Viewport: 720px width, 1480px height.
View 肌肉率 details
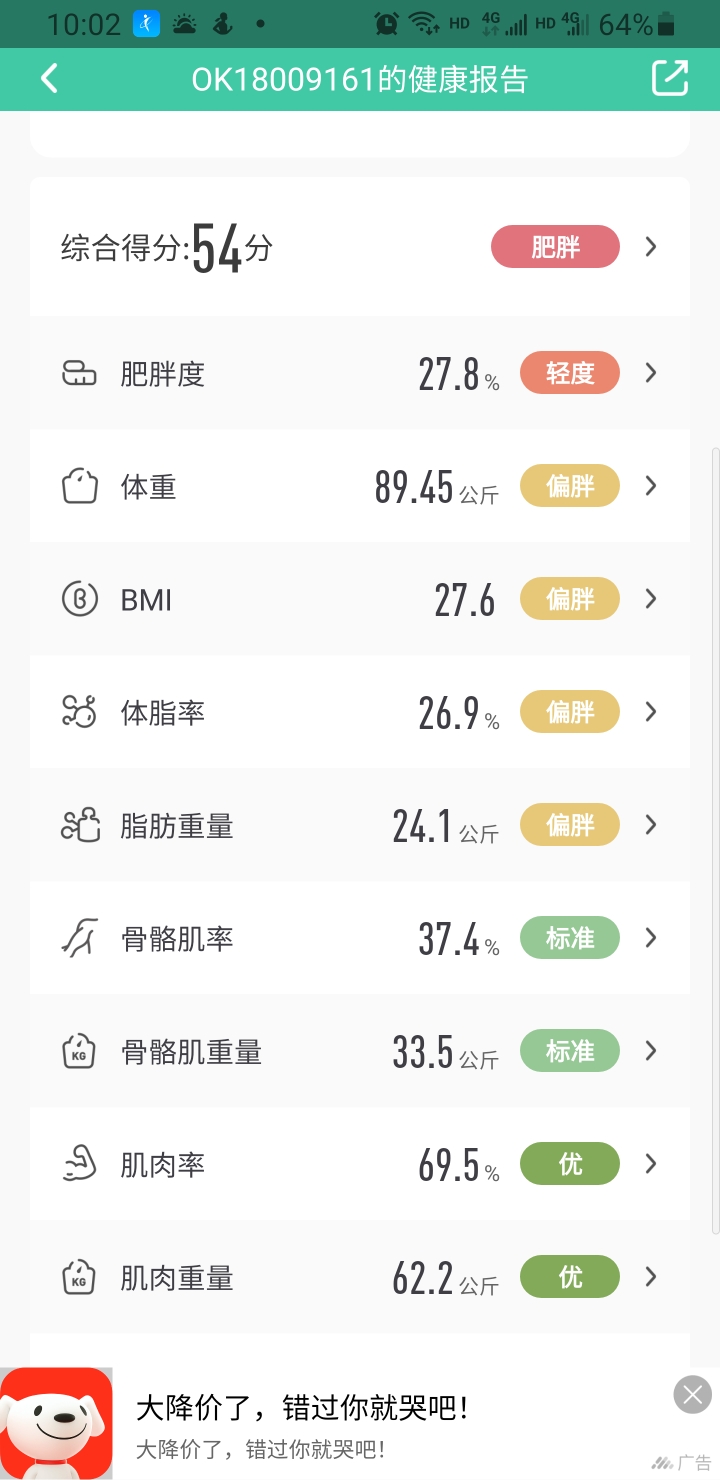pyautogui.click(x=360, y=1164)
